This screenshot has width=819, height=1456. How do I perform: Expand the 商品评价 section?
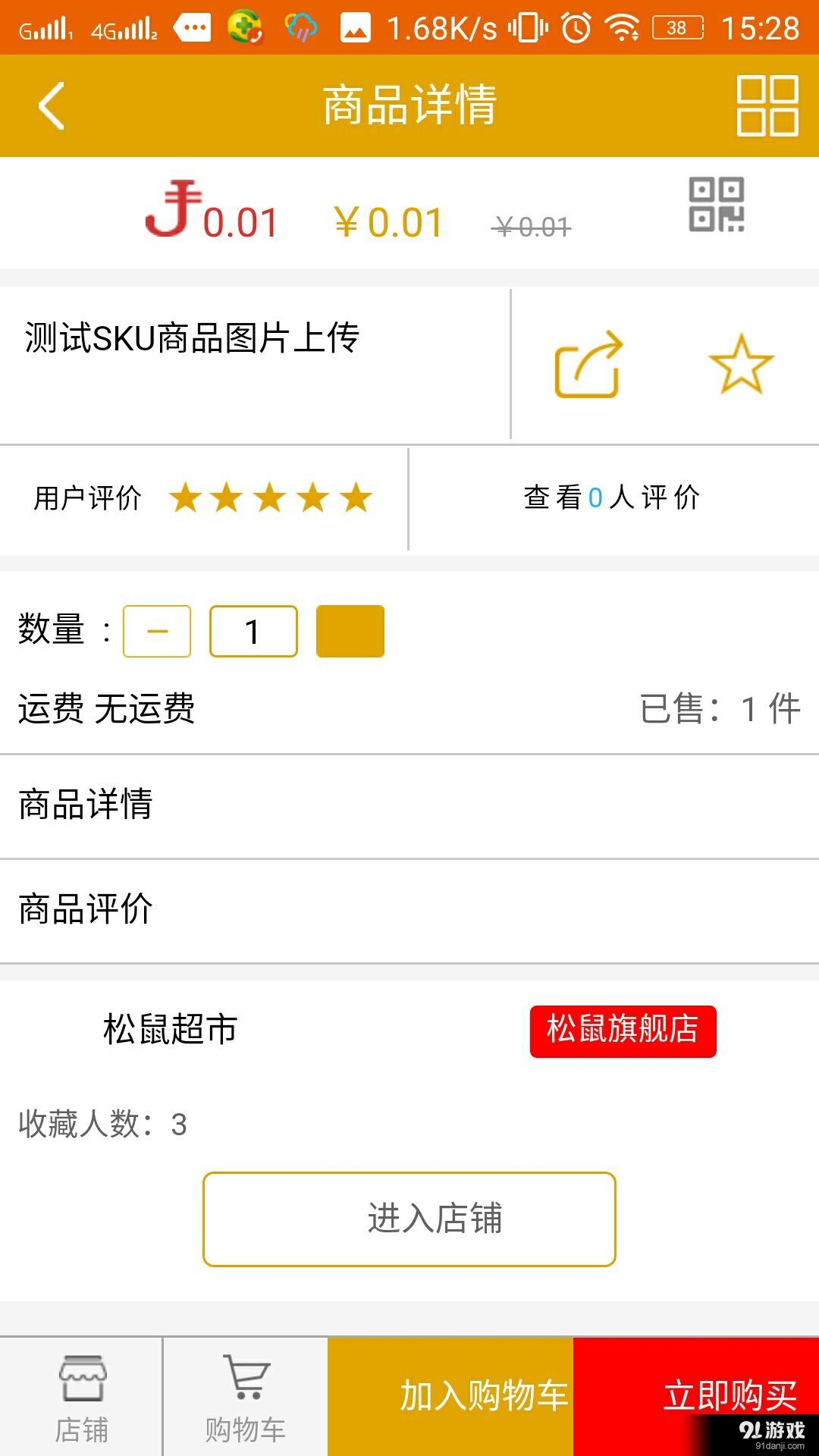409,910
